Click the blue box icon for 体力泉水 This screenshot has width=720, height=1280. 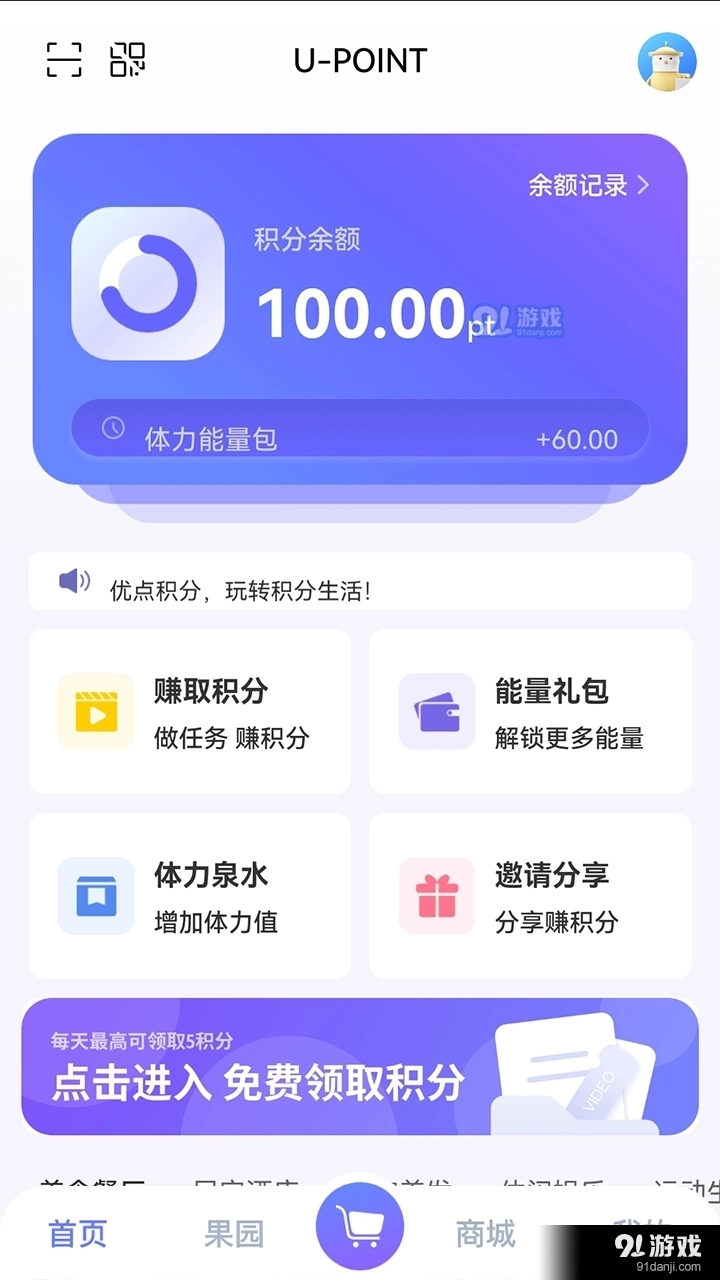[x=96, y=895]
